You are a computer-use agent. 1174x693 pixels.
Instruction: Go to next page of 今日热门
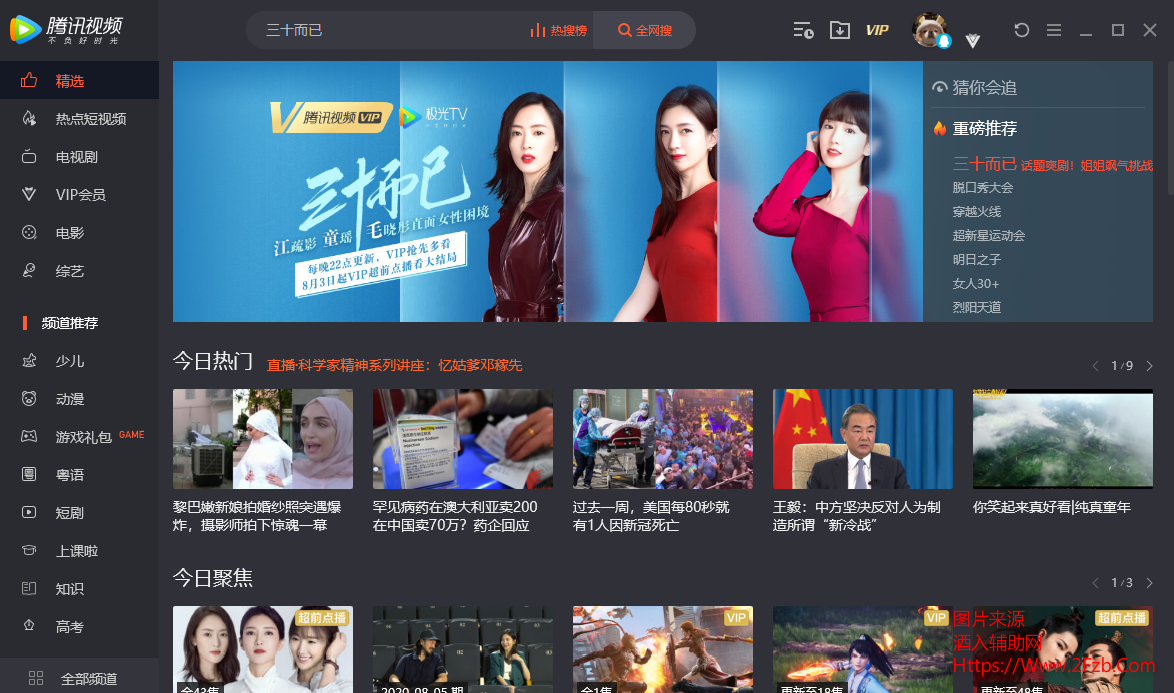pyautogui.click(x=1149, y=366)
